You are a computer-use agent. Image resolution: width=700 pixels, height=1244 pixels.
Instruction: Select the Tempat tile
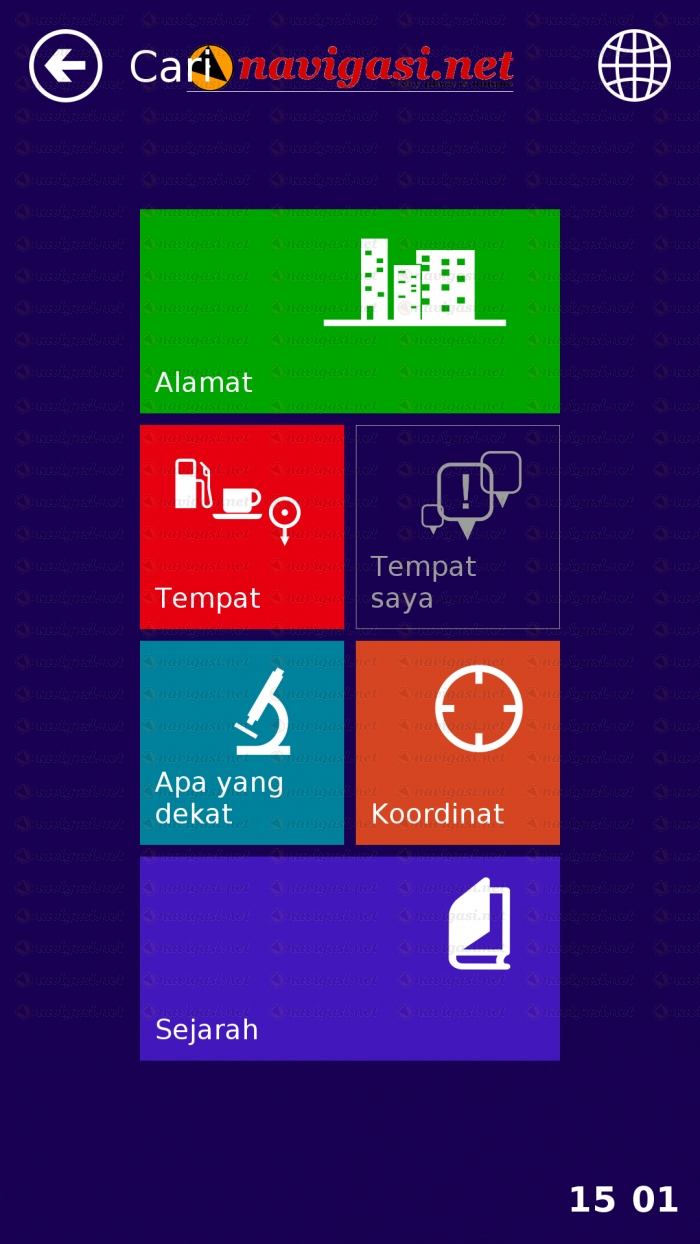pyautogui.click(x=242, y=527)
